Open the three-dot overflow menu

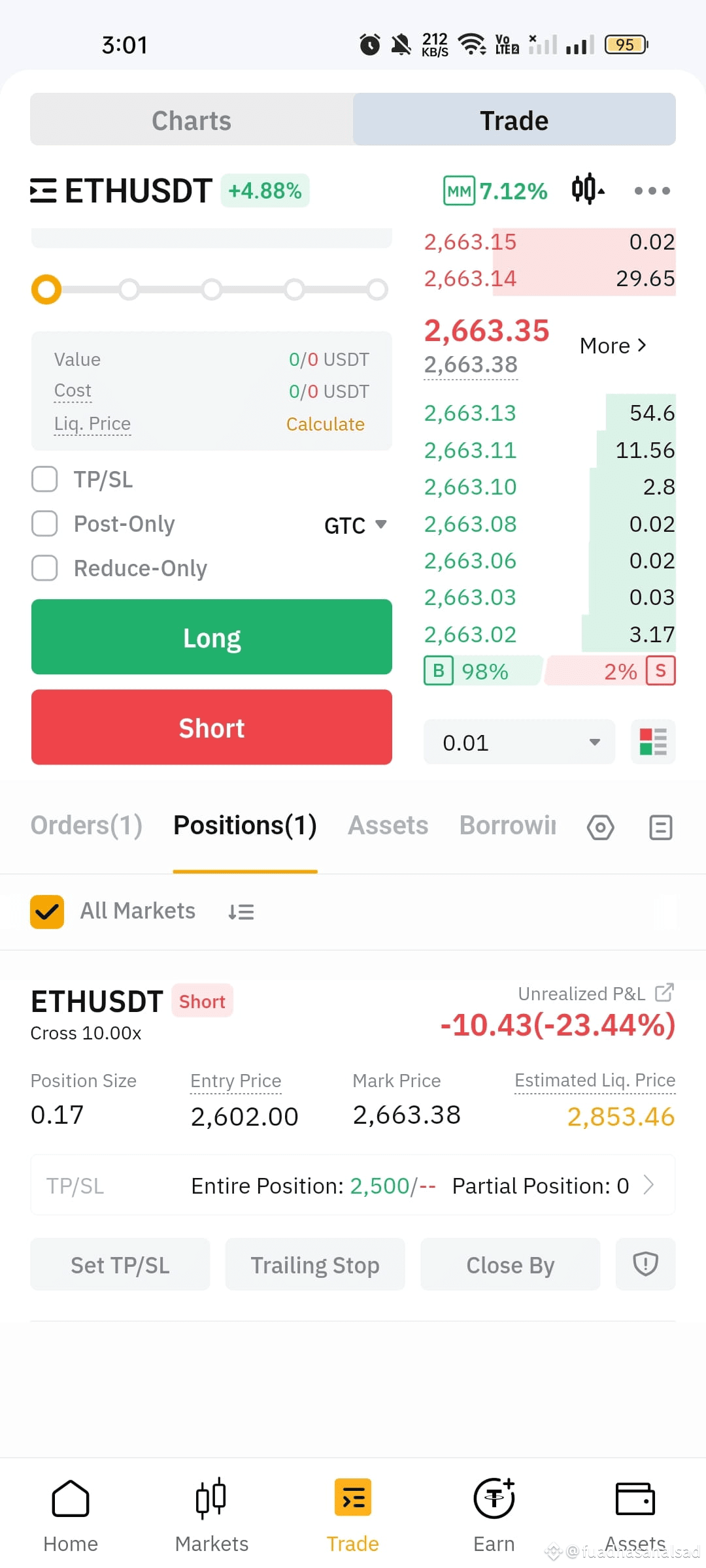(x=652, y=191)
